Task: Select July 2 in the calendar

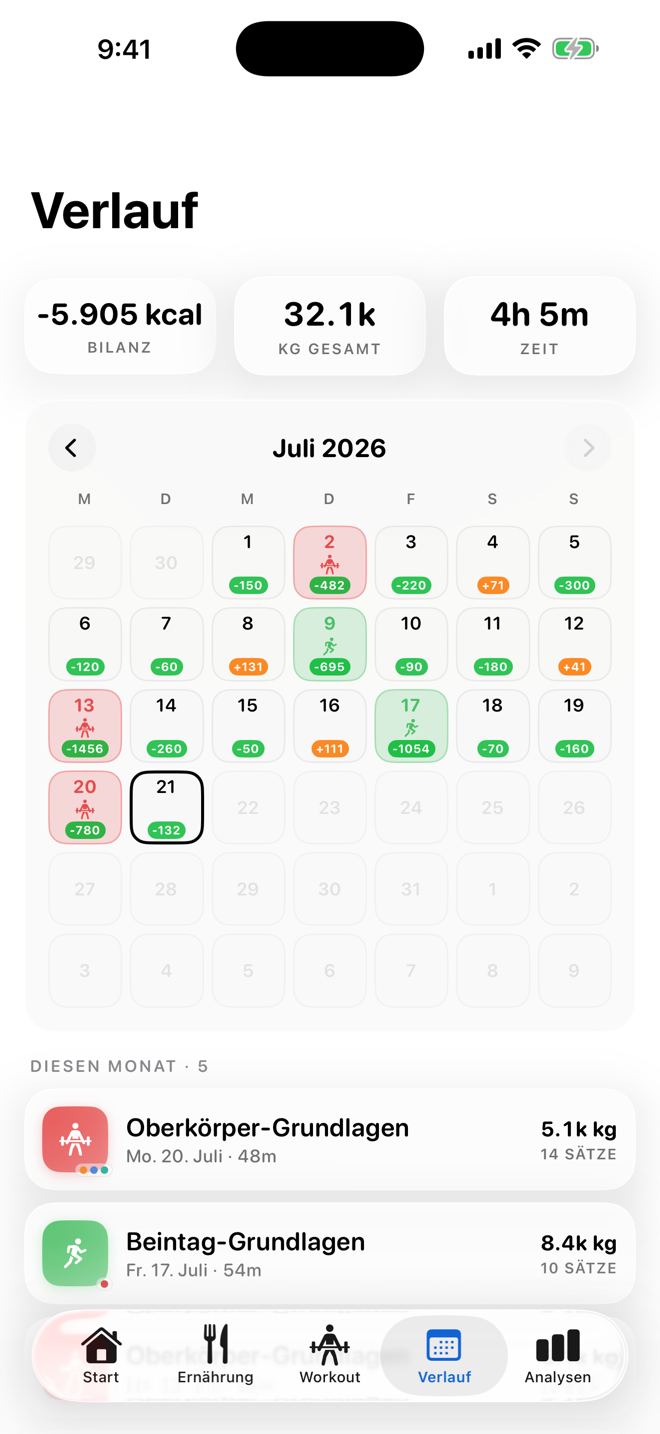Action: point(330,562)
